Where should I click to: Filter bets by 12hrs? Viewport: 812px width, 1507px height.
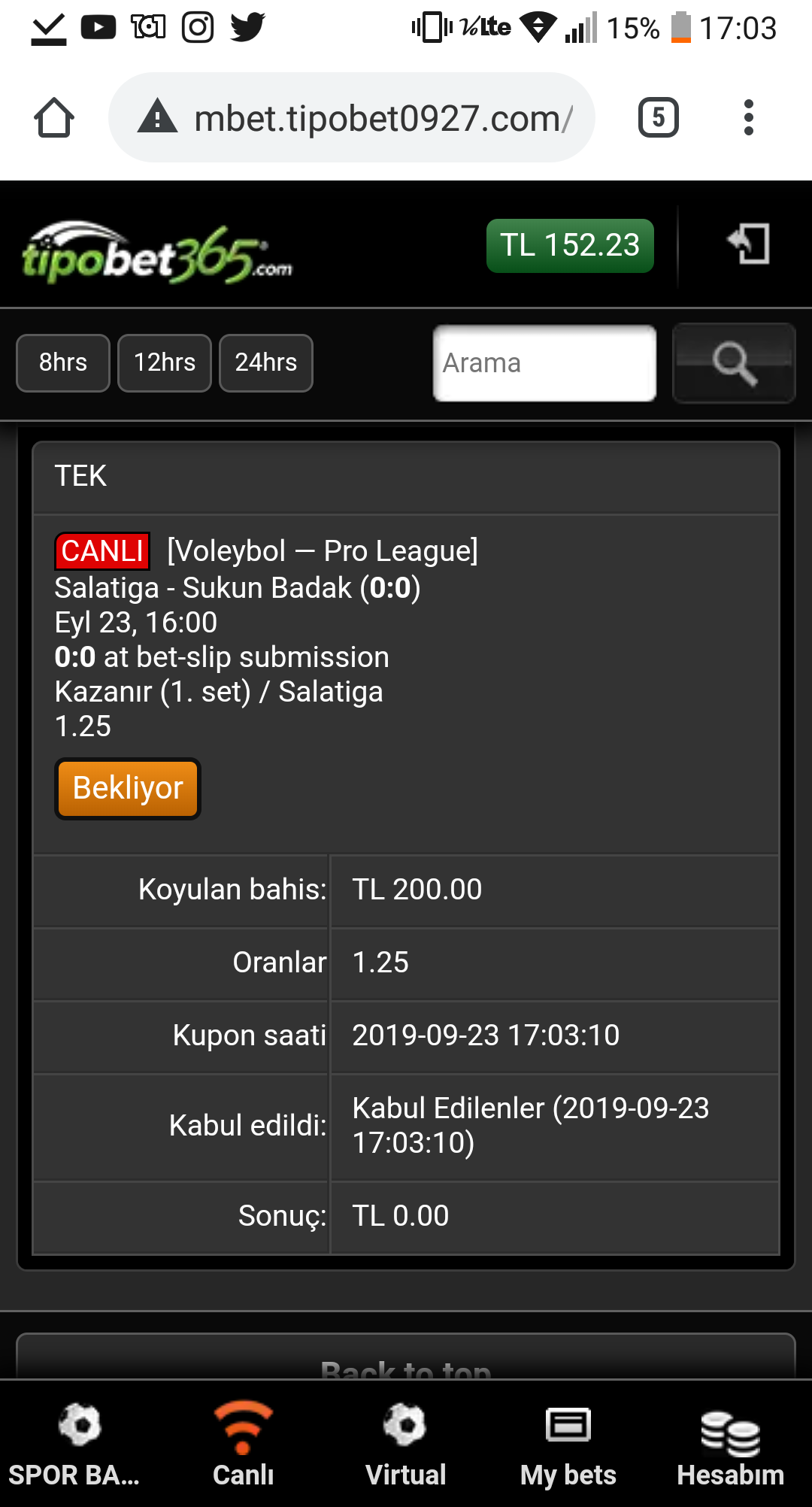point(165,363)
